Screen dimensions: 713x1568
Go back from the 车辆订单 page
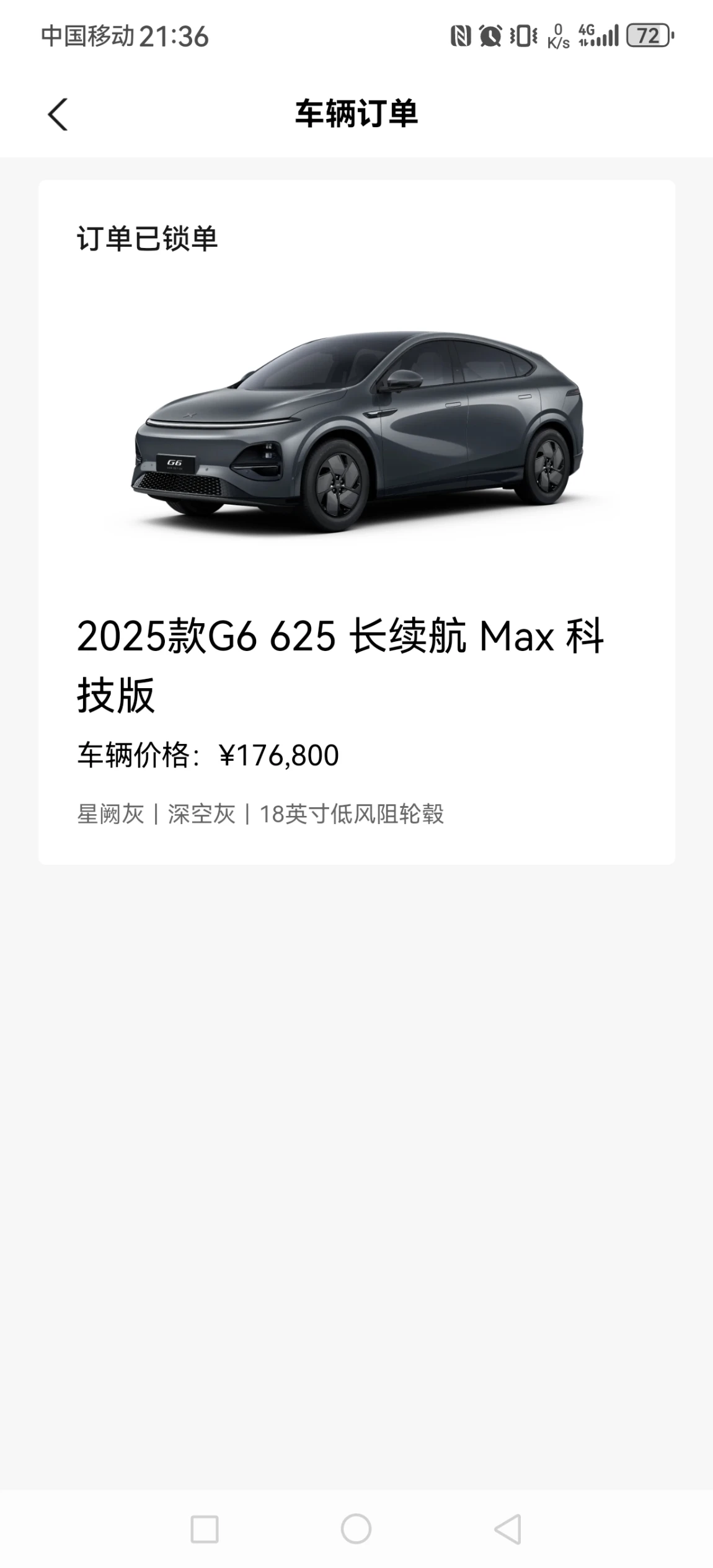(x=58, y=115)
